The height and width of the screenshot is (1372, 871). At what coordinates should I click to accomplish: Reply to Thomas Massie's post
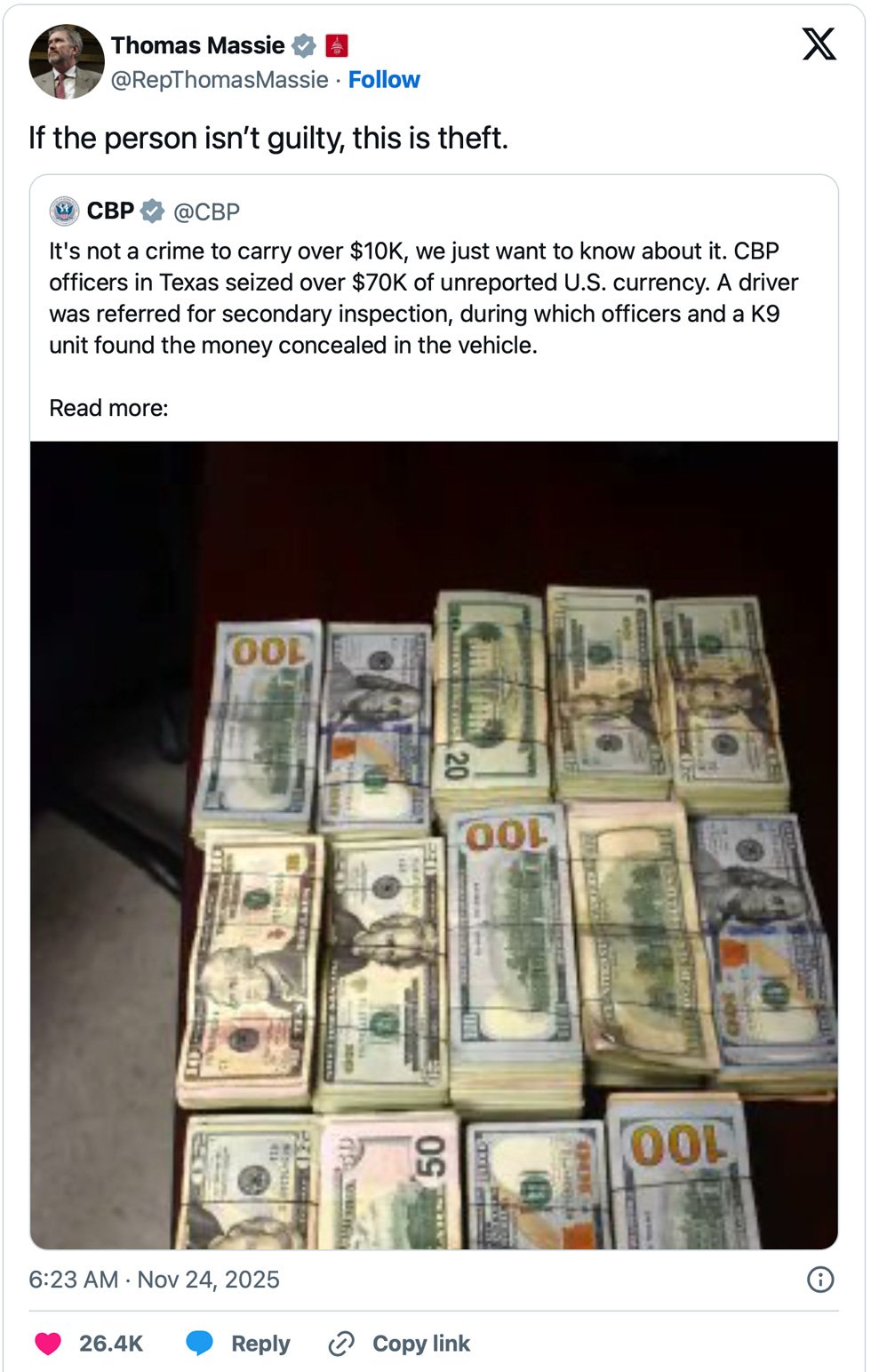pyautogui.click(x=238, y=1343)
